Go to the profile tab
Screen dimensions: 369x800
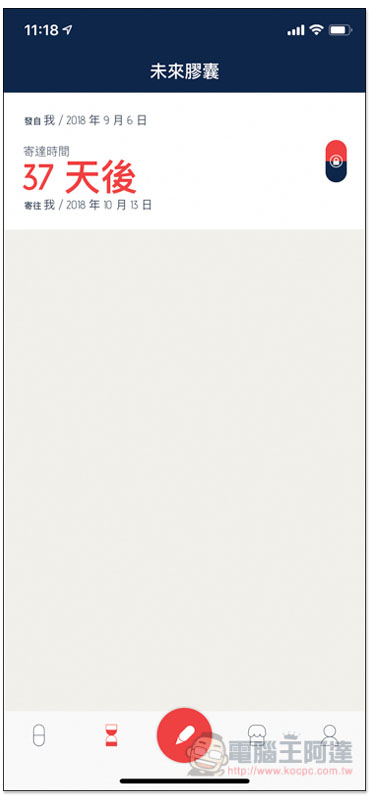point(330,736)
